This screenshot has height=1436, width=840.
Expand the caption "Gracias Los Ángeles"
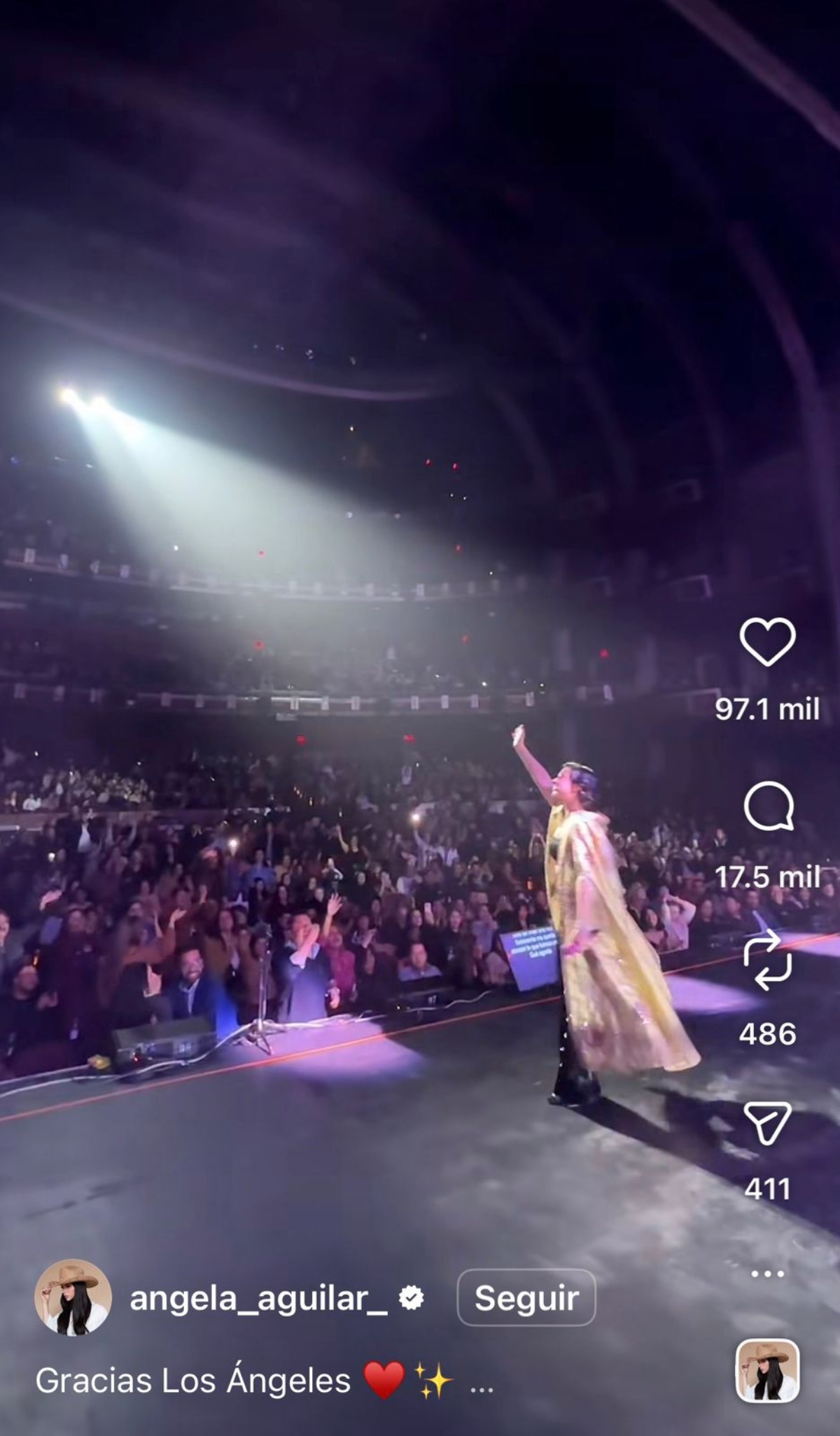pos(482,1383)
